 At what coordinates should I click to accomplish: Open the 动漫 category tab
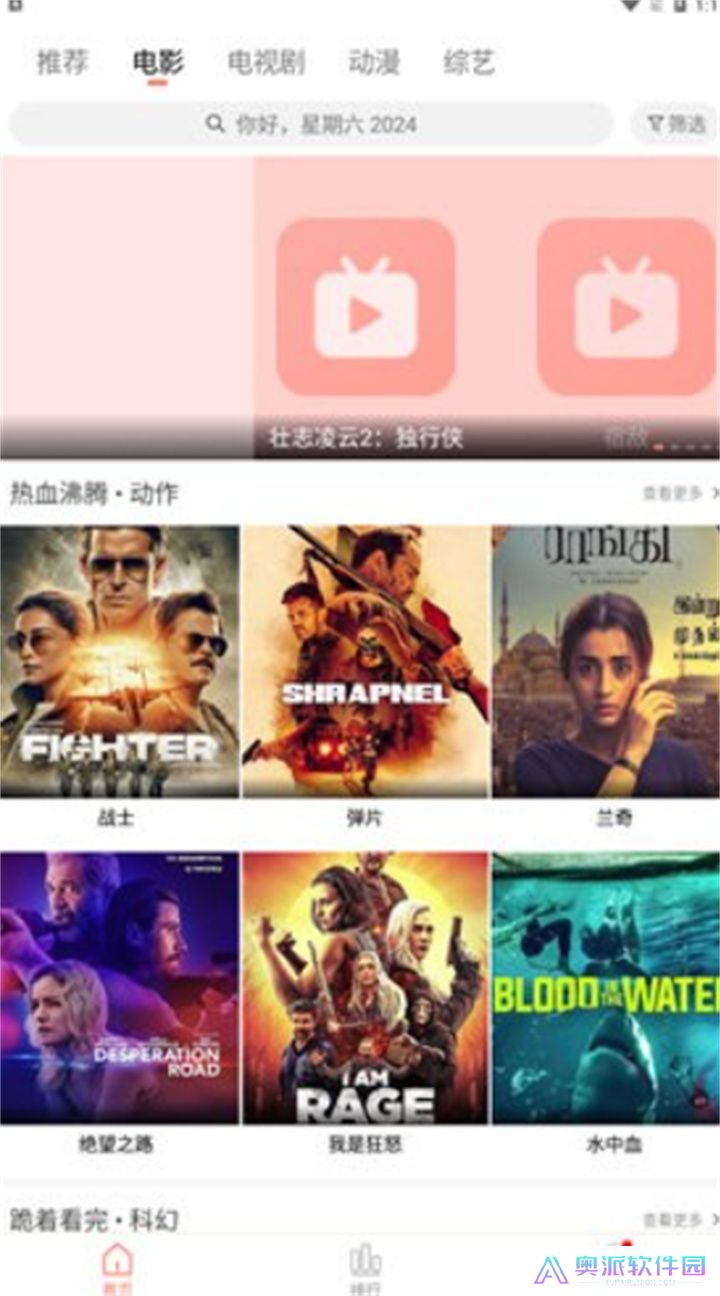point(374,62)
